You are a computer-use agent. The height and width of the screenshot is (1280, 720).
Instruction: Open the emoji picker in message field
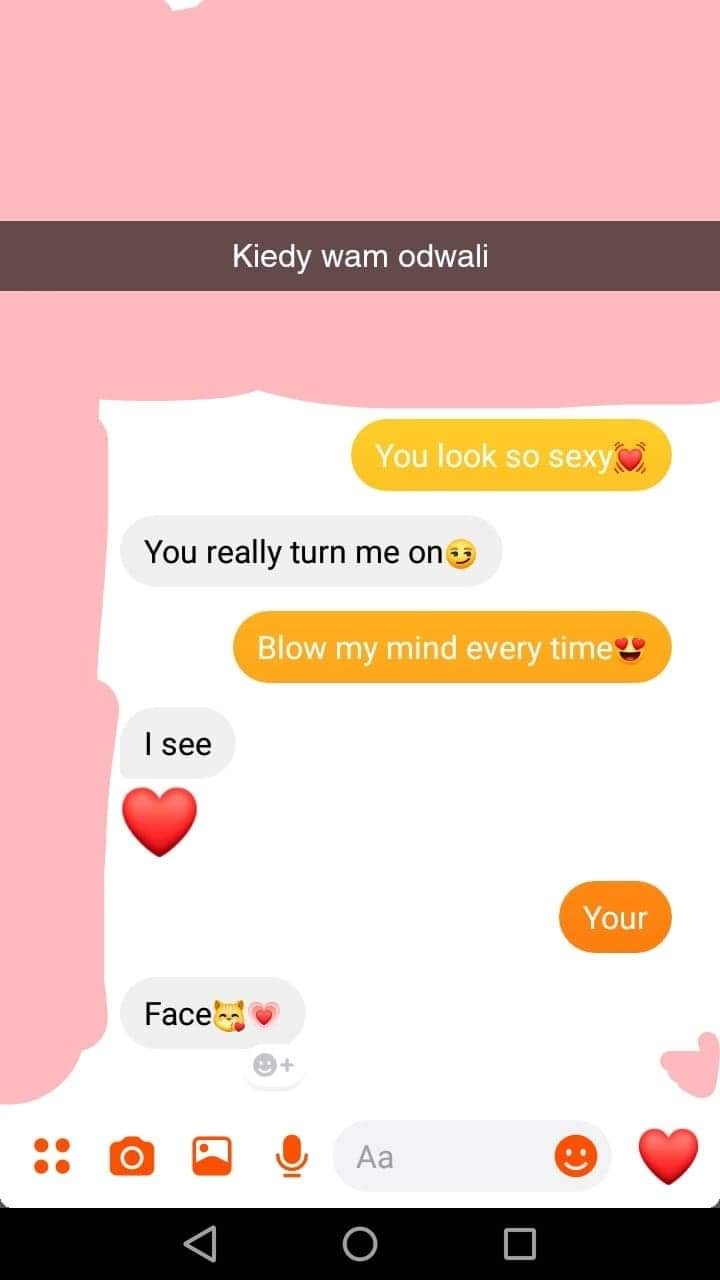[575, 1157]
